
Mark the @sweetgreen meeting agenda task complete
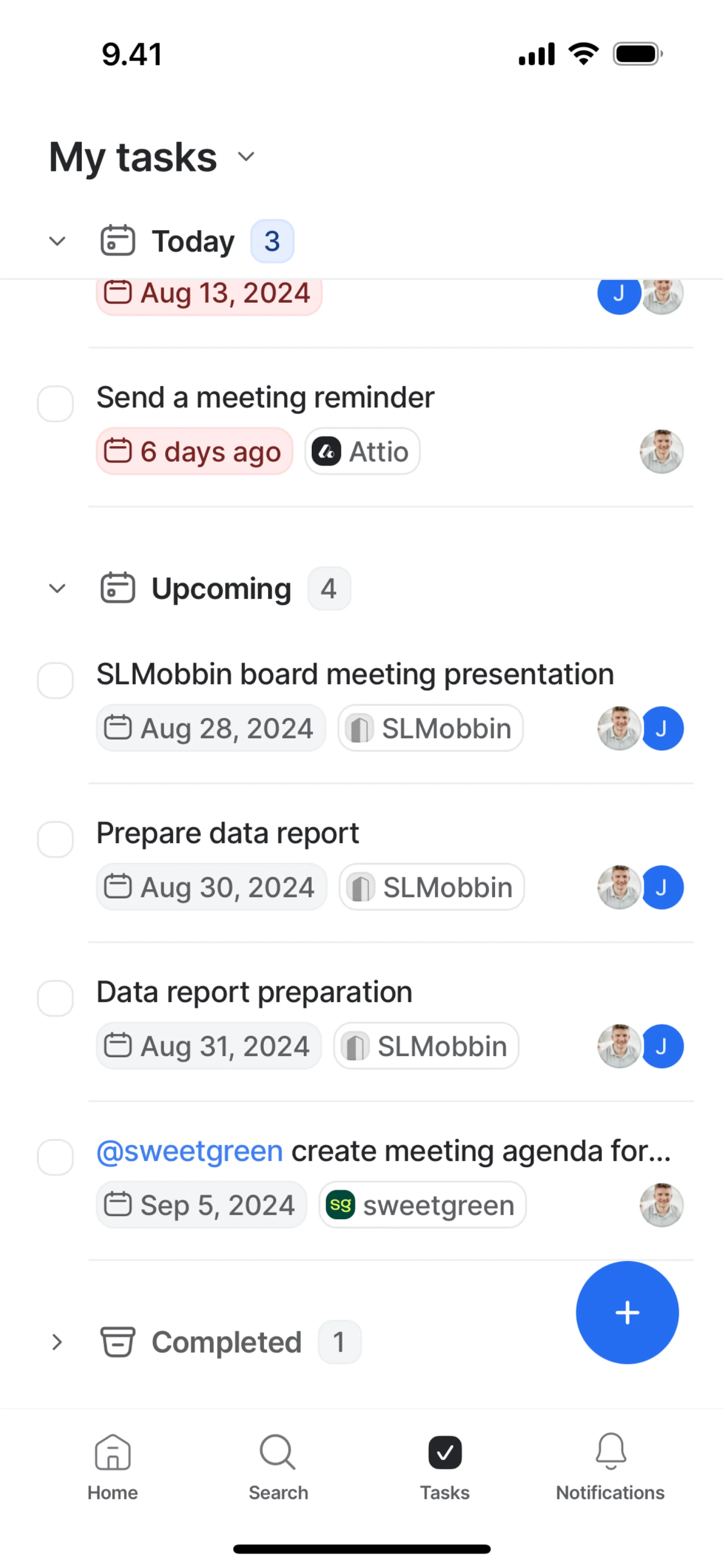point(55,1157)
